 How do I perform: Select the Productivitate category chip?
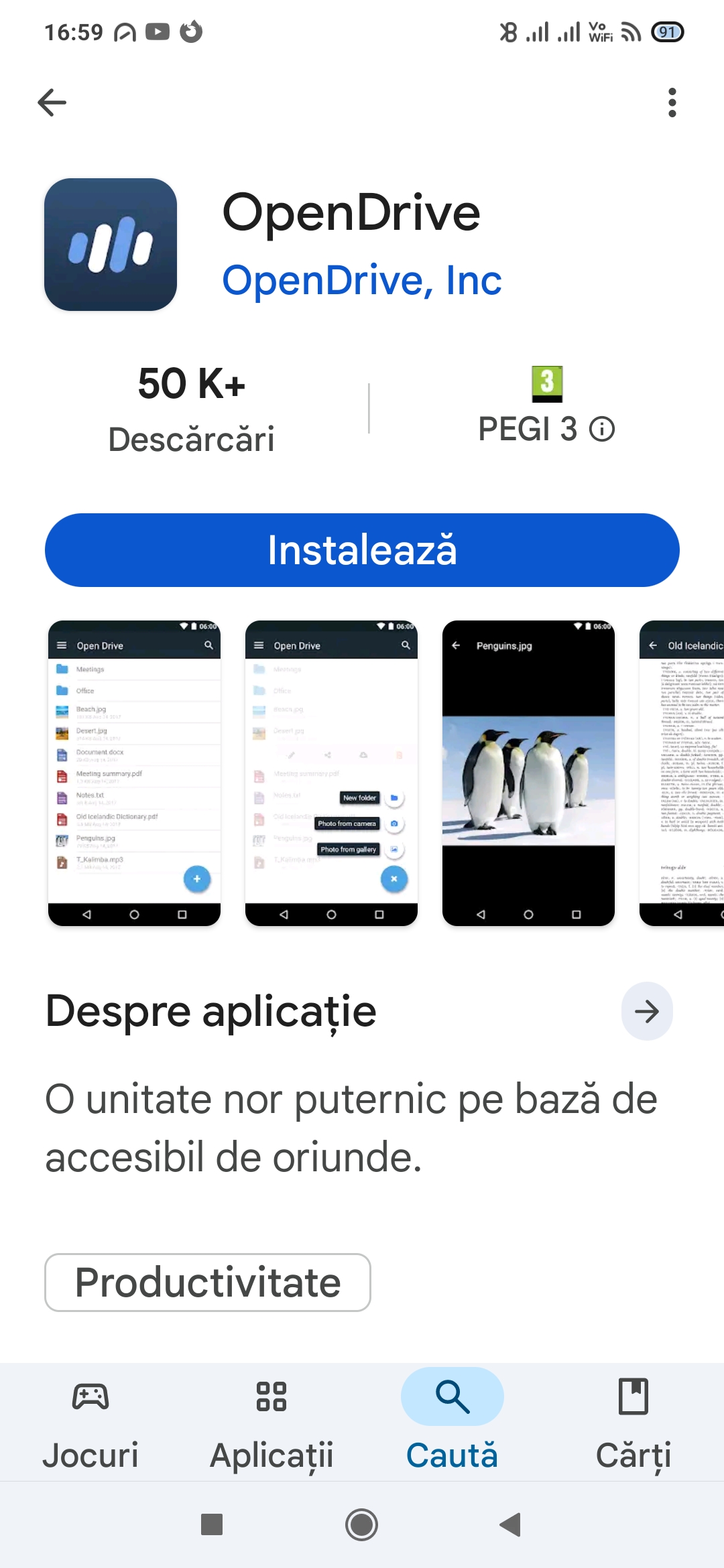tap(208, 1282)
